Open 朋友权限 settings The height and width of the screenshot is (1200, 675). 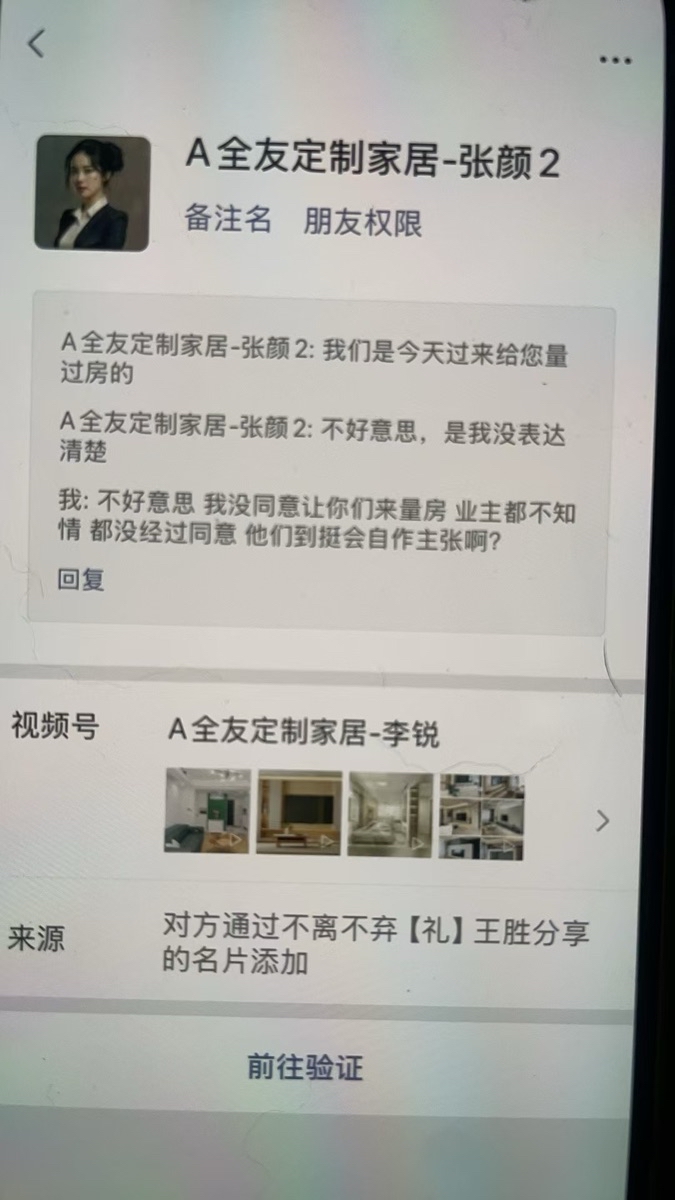pyautogui.click(x=362, y=222)
